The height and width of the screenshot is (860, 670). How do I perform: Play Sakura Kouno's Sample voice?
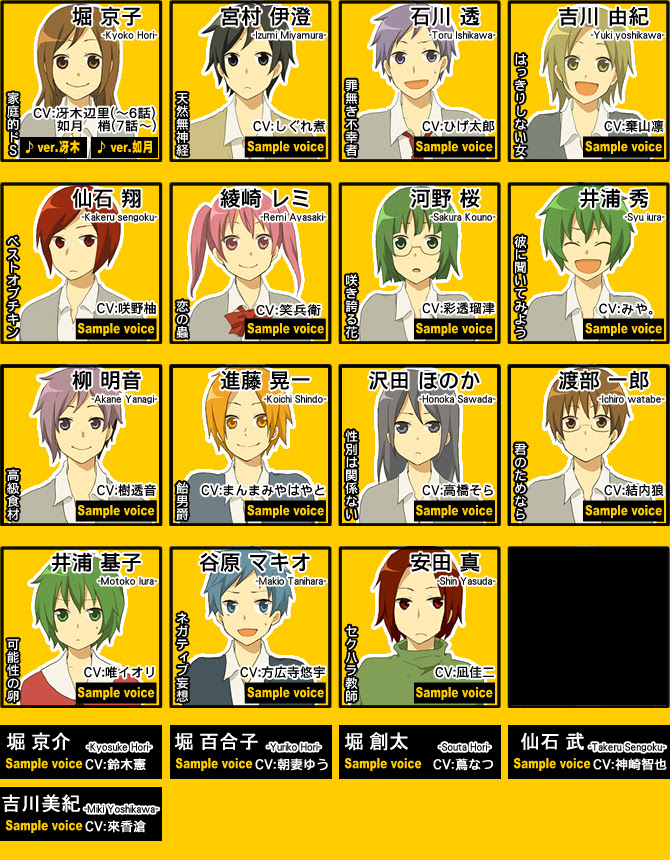tap(454, 329)
